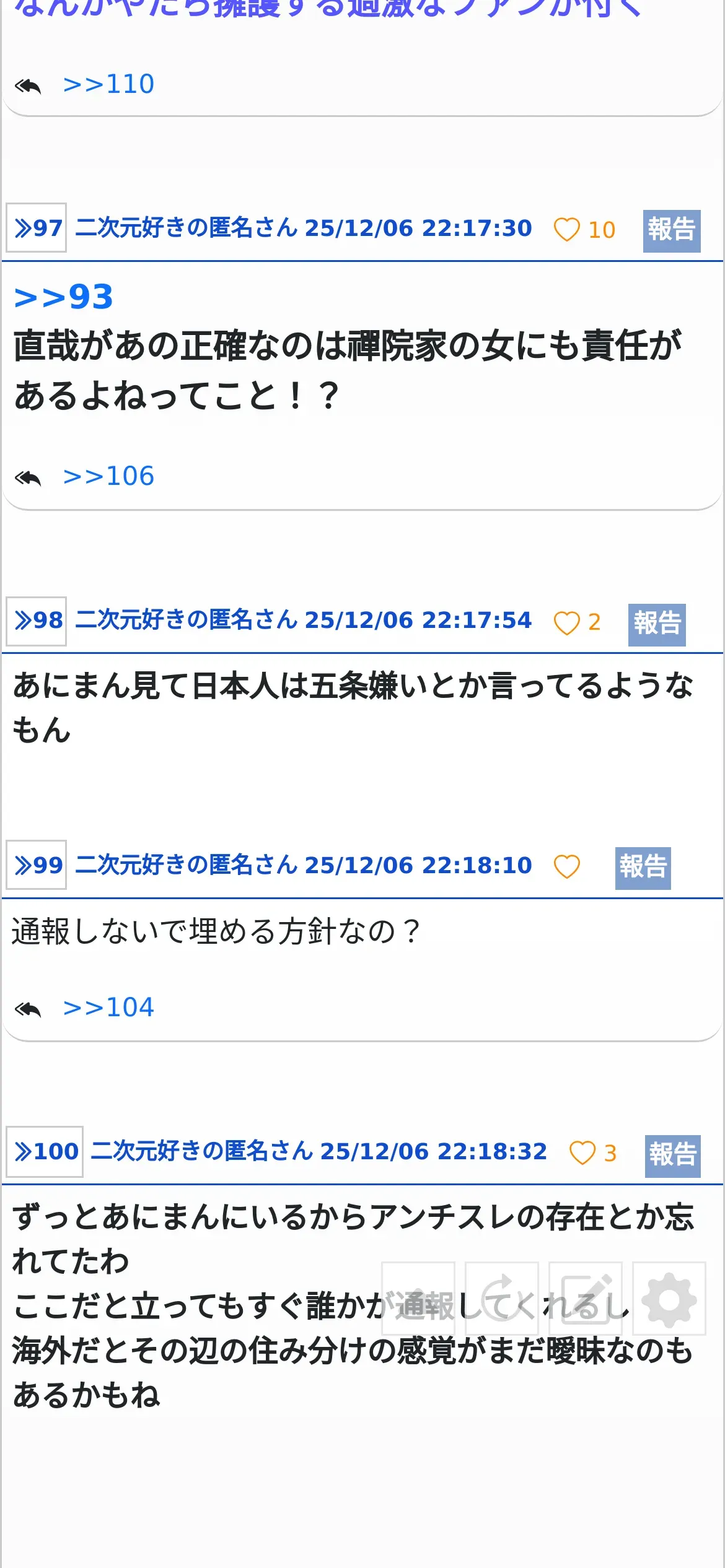
Task: Tap the floating reload arrow icon
Action: [x=502, y=1298]
